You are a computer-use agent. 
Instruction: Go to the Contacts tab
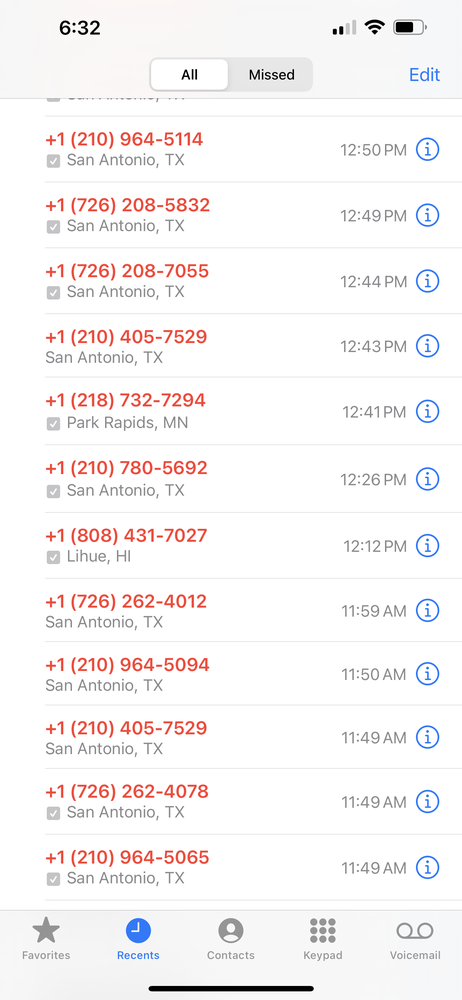pos(230,938)
